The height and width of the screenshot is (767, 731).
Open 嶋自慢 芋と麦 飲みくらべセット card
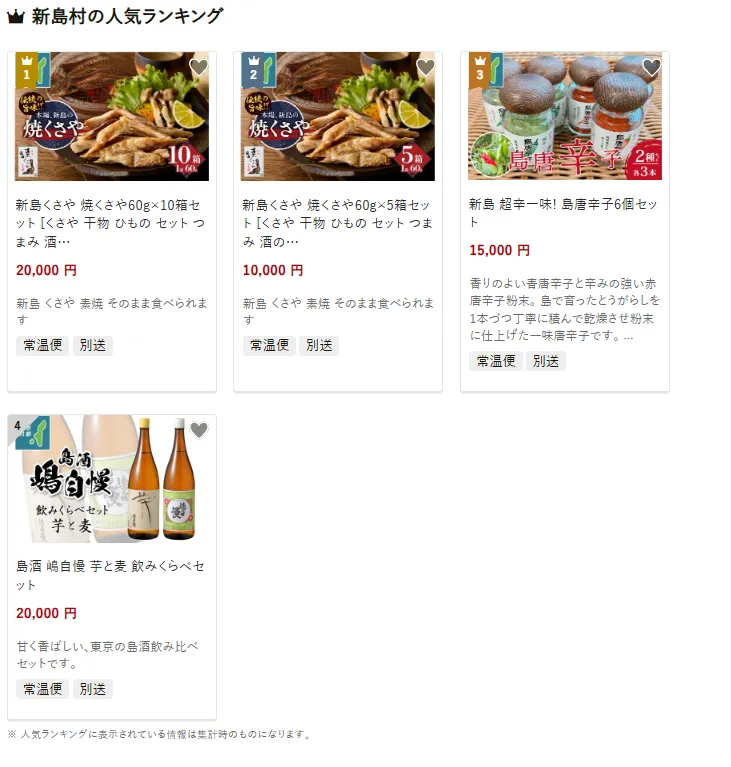(x=112, y=575)
